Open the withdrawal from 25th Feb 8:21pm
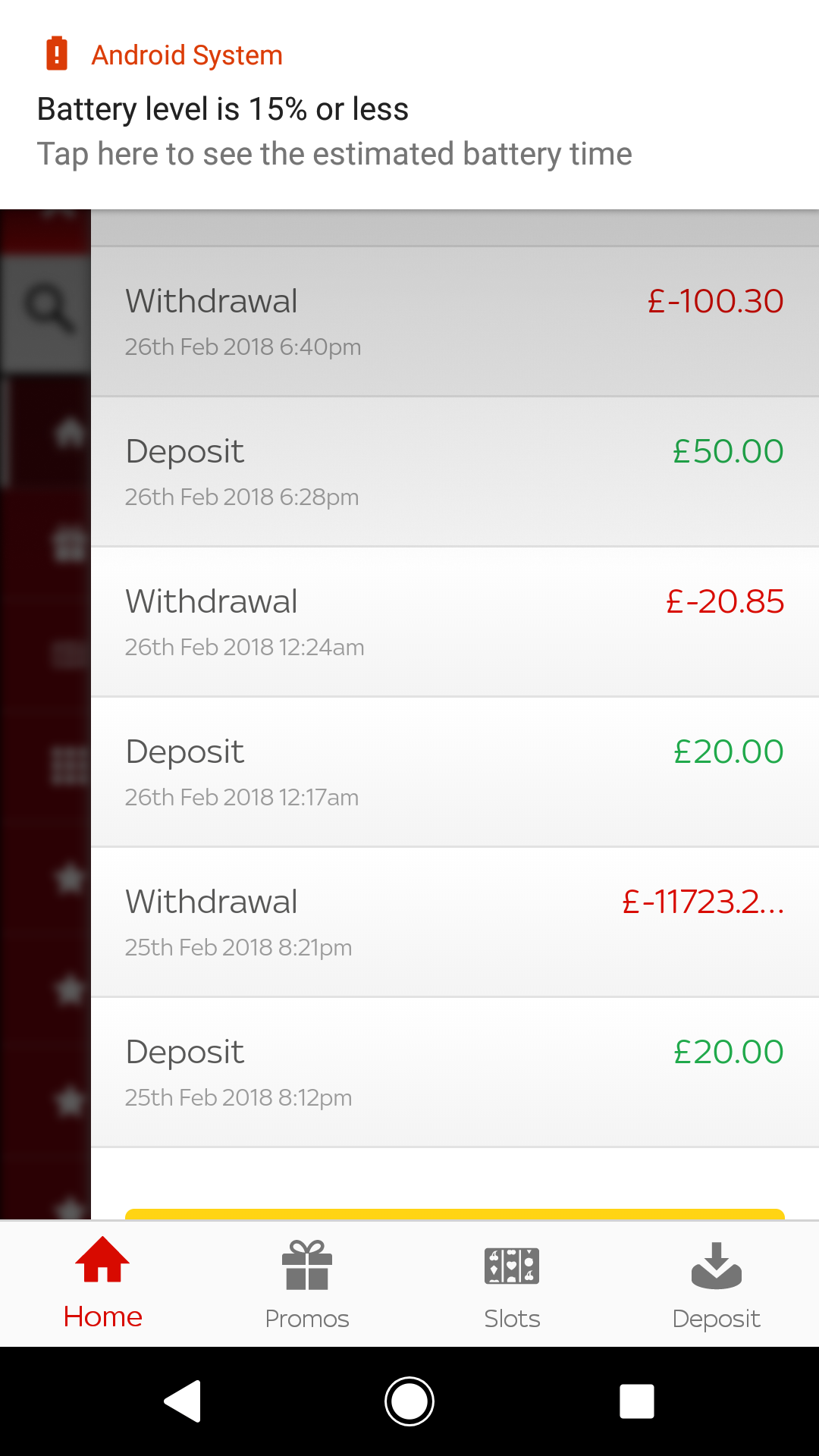Screen dimensions: 819x1456 455,922
